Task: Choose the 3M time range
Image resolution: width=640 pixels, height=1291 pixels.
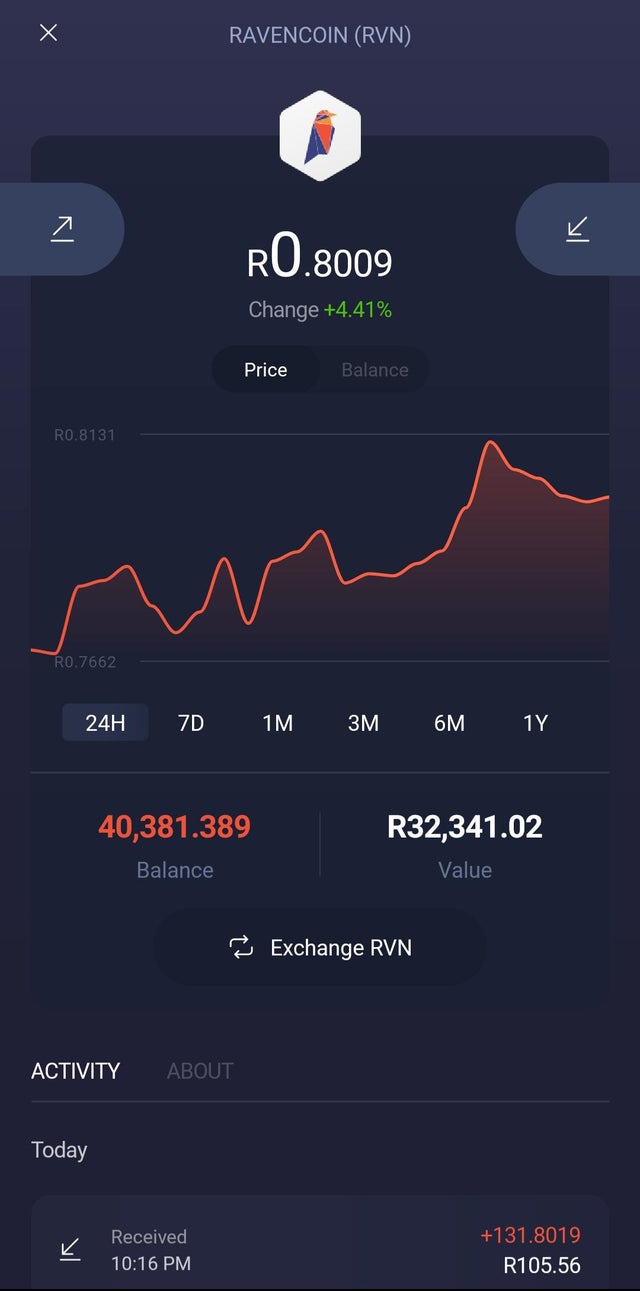Action: pos(363,723)
